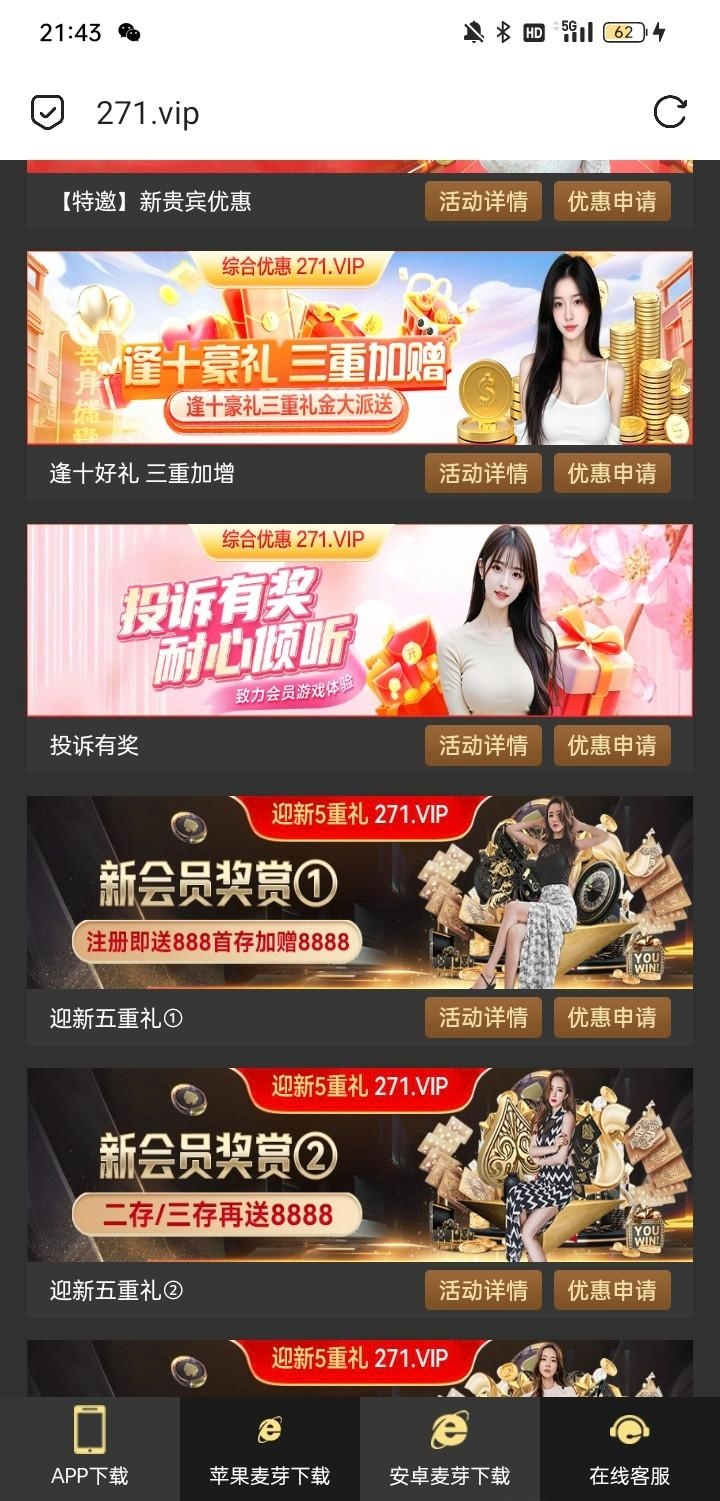Open the 投诉有奖 耐心倾听 banner
Screen dimensions: 720x1501
[x=359, y=620]
